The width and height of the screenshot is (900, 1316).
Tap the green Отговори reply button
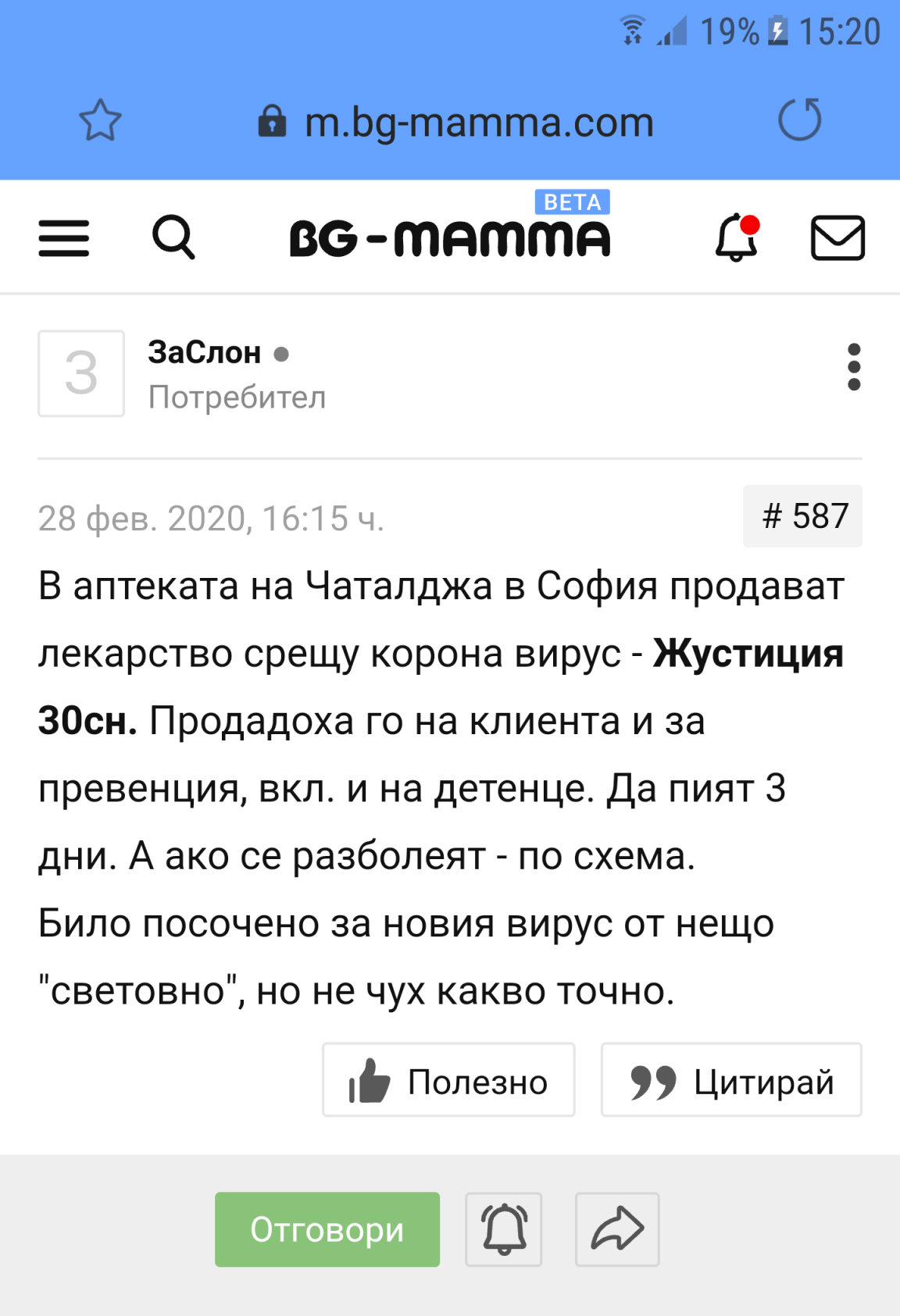327,1229
